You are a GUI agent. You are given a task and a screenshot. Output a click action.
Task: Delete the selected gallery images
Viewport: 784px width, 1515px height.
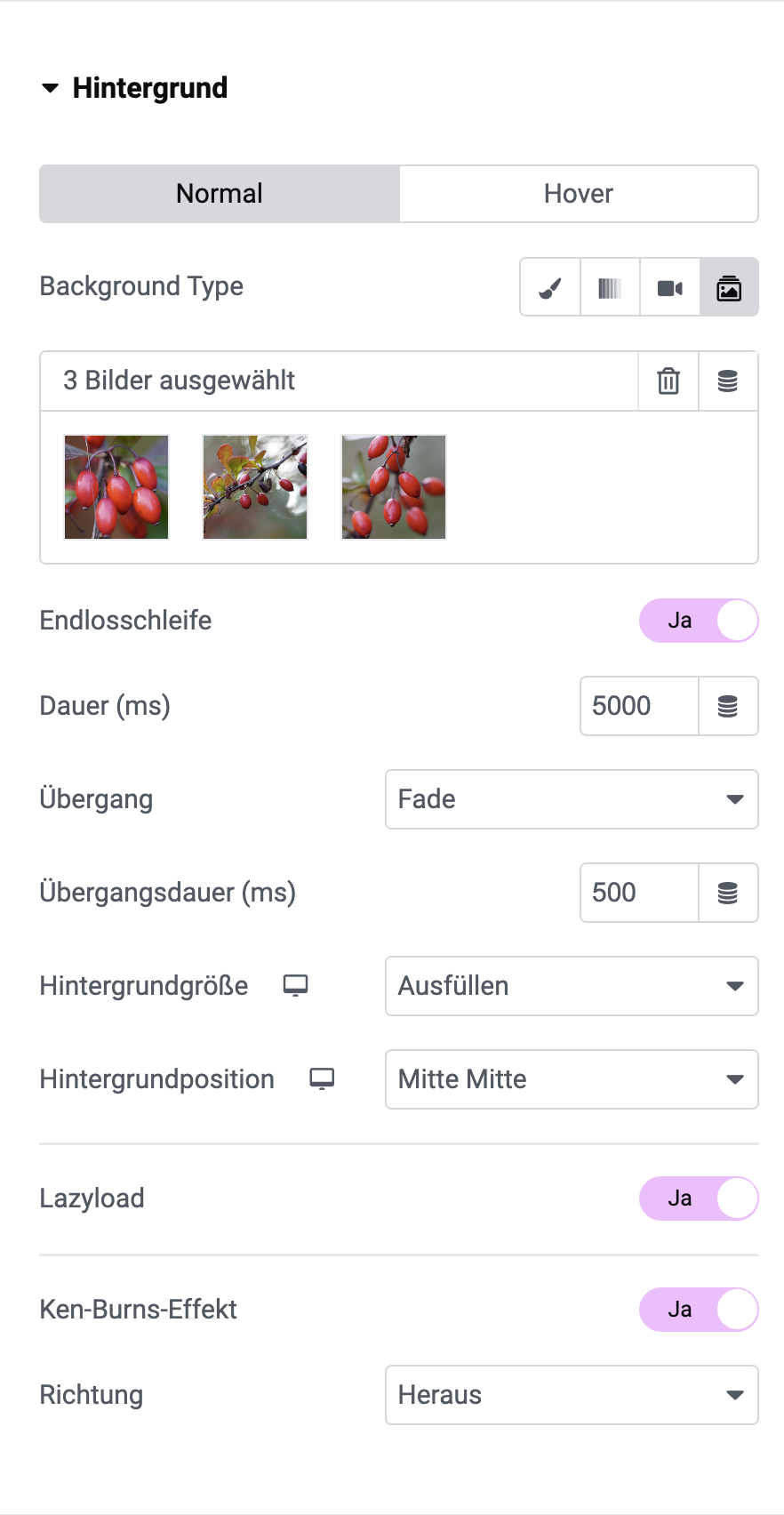[x=668, y=381]
